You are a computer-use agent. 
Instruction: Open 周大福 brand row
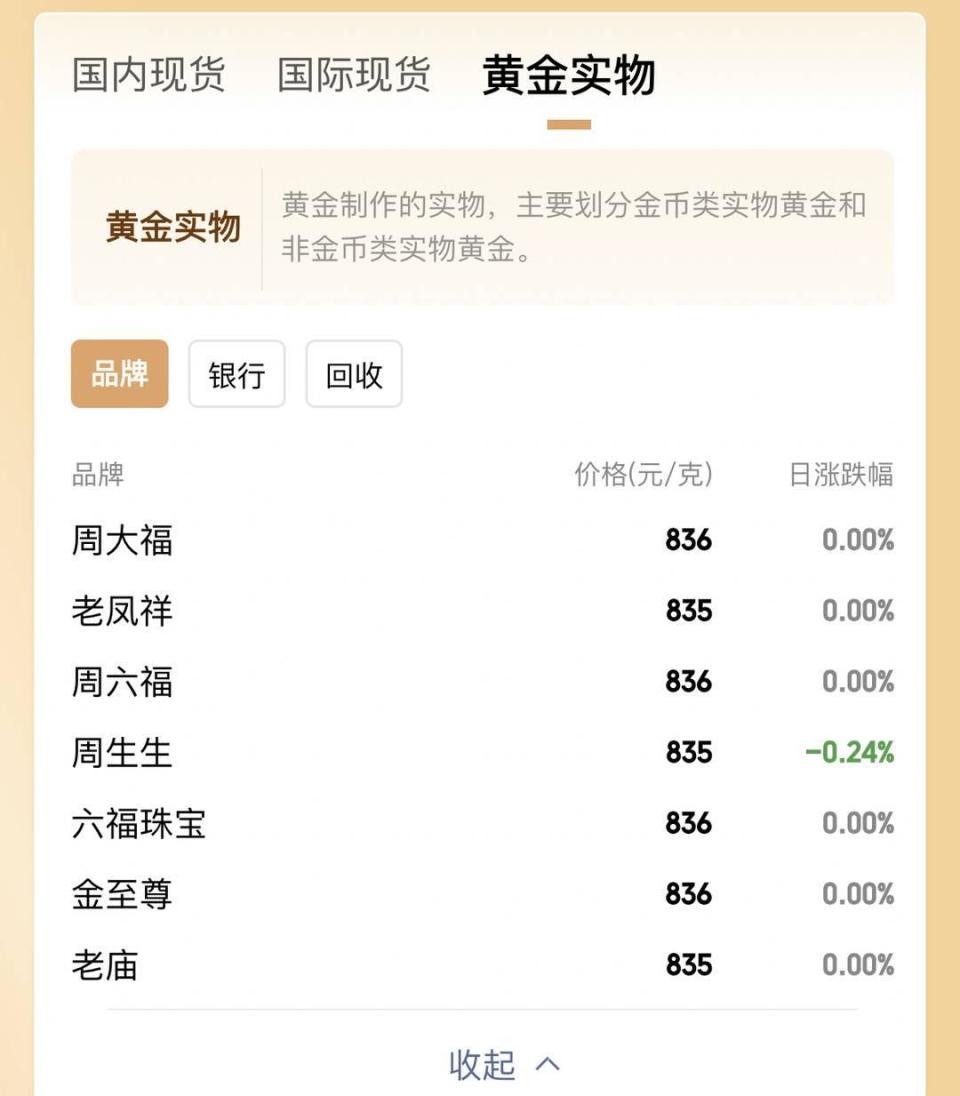point(122,540)
